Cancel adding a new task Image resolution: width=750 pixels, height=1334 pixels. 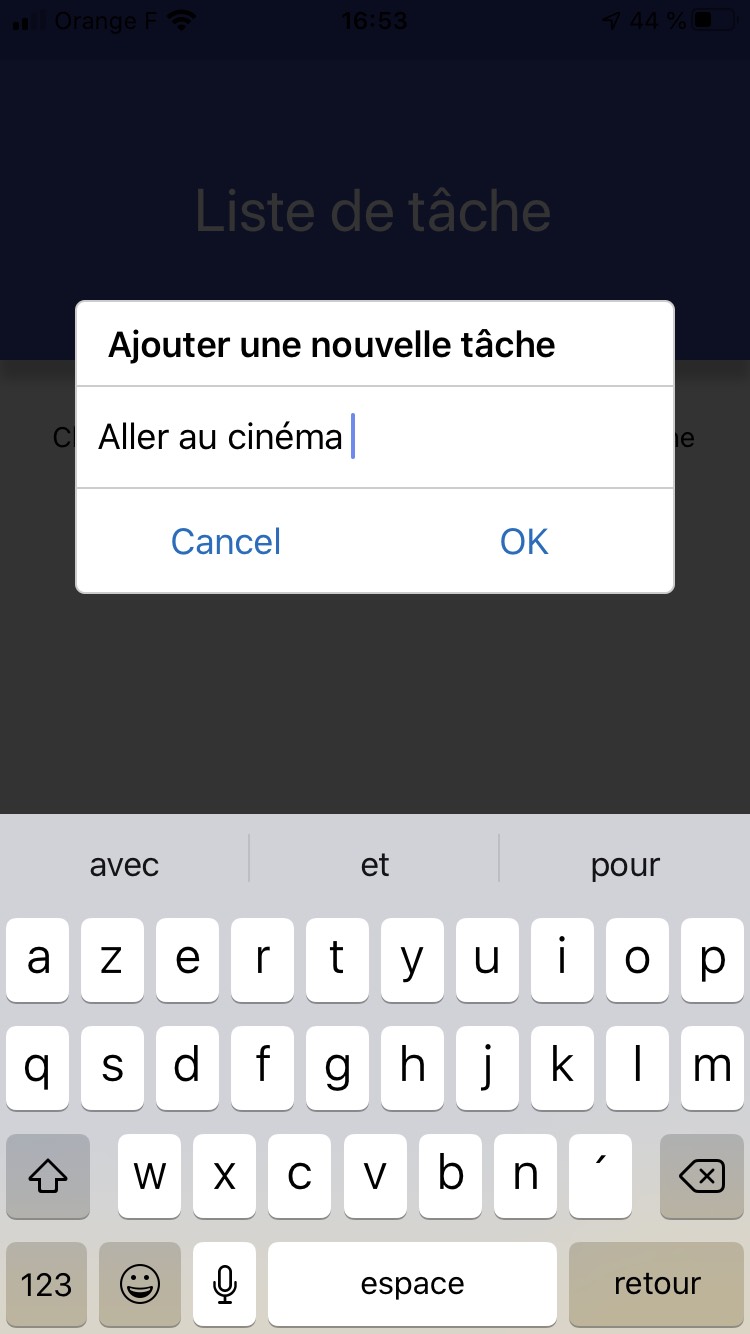(x=226, y=541)
